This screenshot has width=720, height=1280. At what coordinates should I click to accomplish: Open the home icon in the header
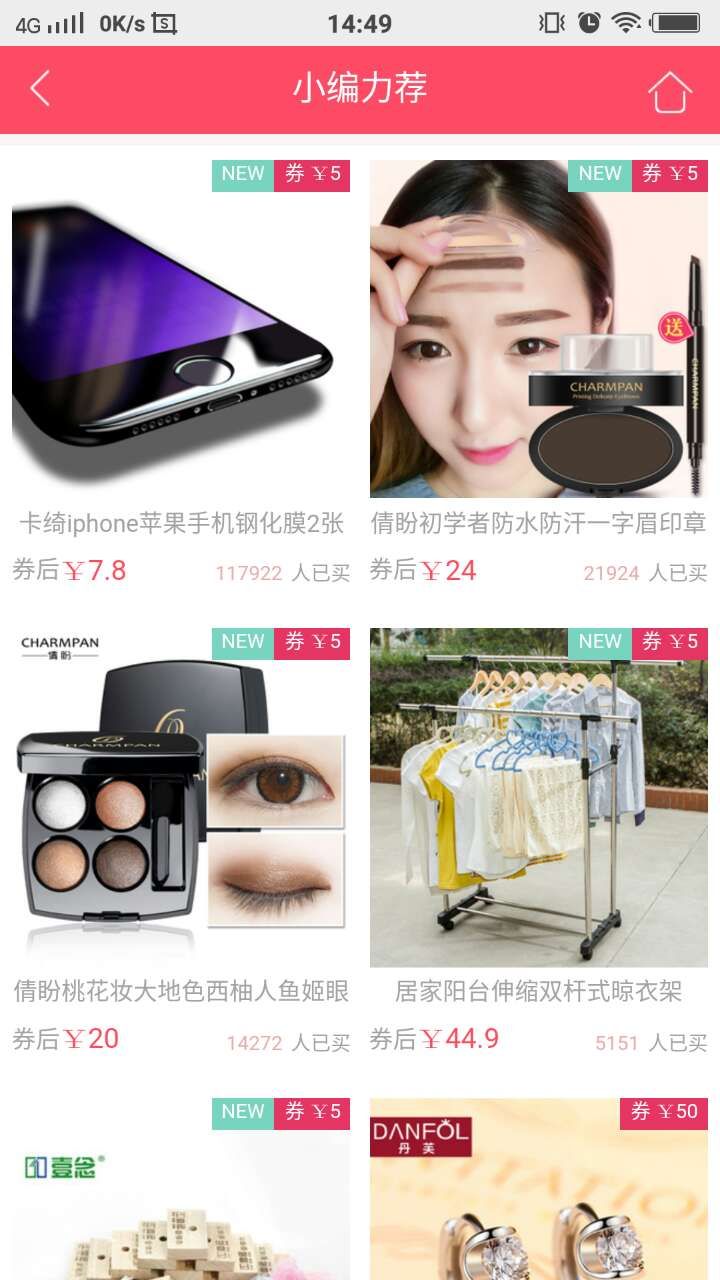pos(669,91)
